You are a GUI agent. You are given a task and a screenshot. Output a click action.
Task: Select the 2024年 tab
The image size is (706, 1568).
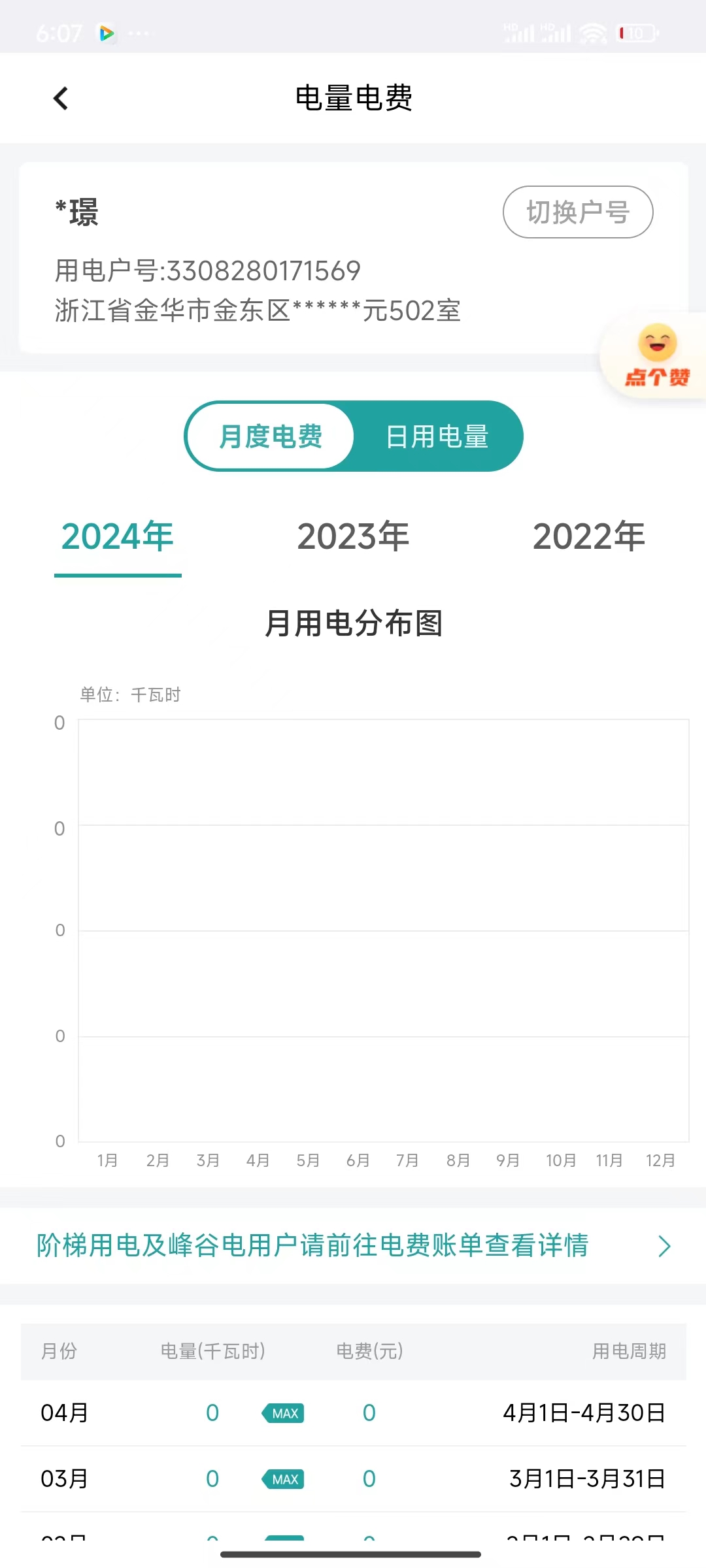118,537
